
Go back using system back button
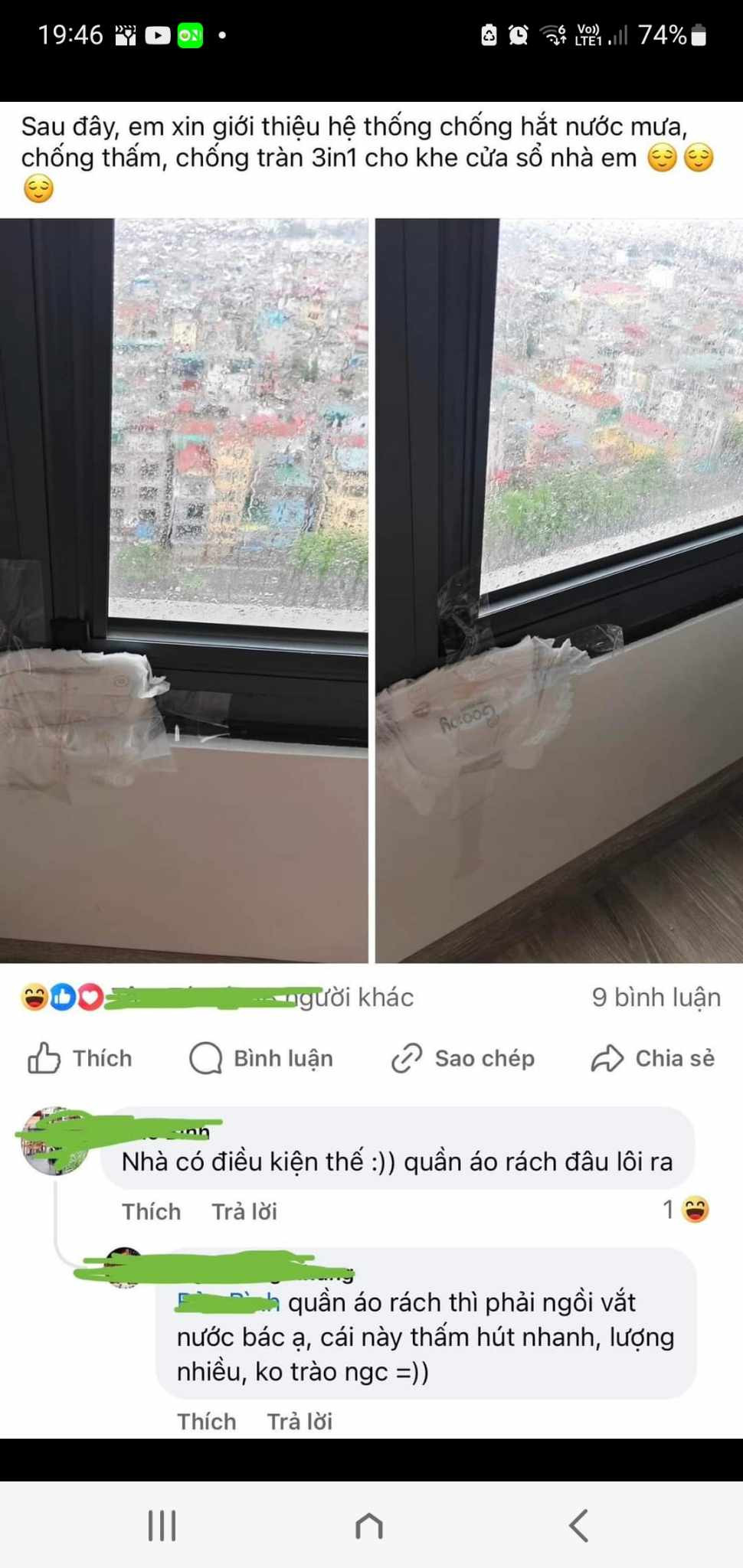coord(579,1525)
